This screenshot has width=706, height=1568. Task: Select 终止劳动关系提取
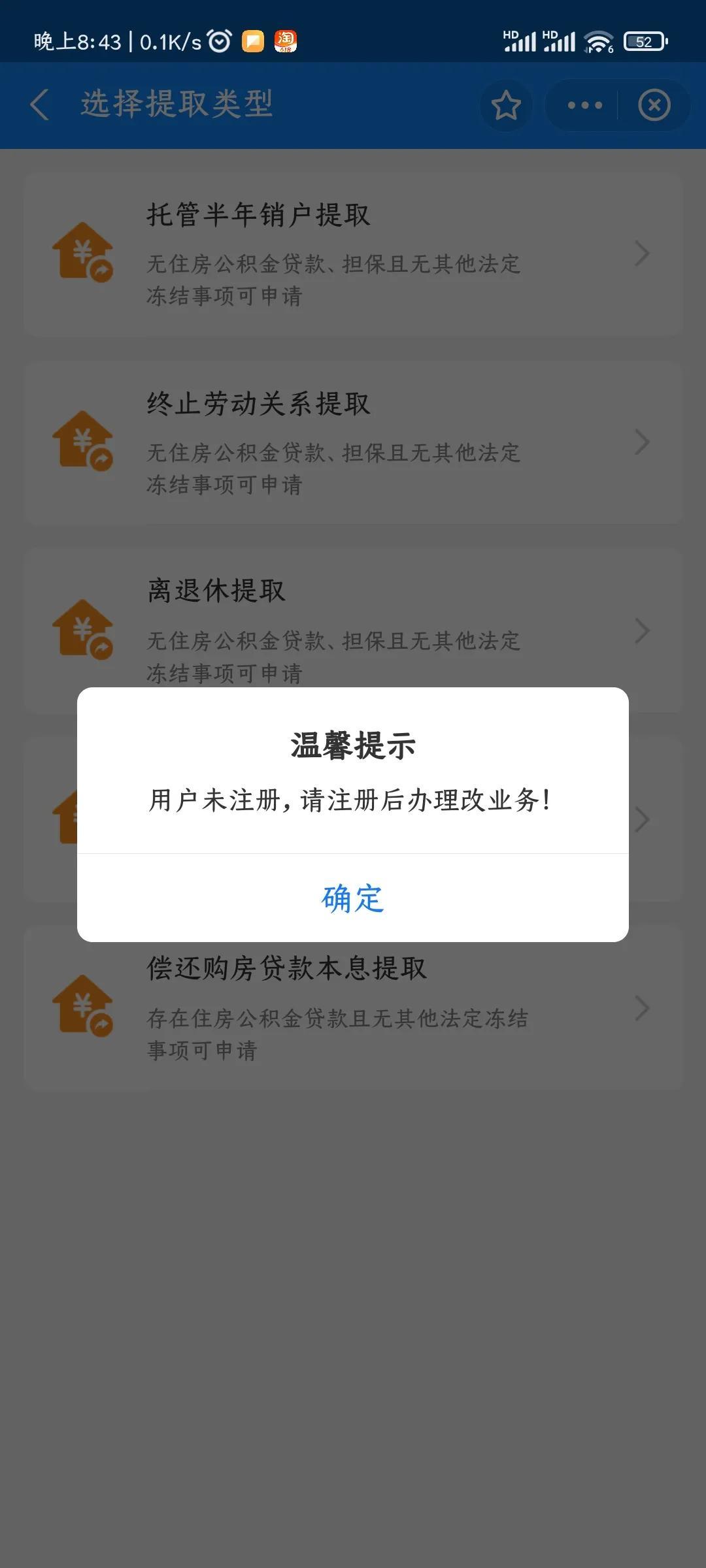(353, 442)
